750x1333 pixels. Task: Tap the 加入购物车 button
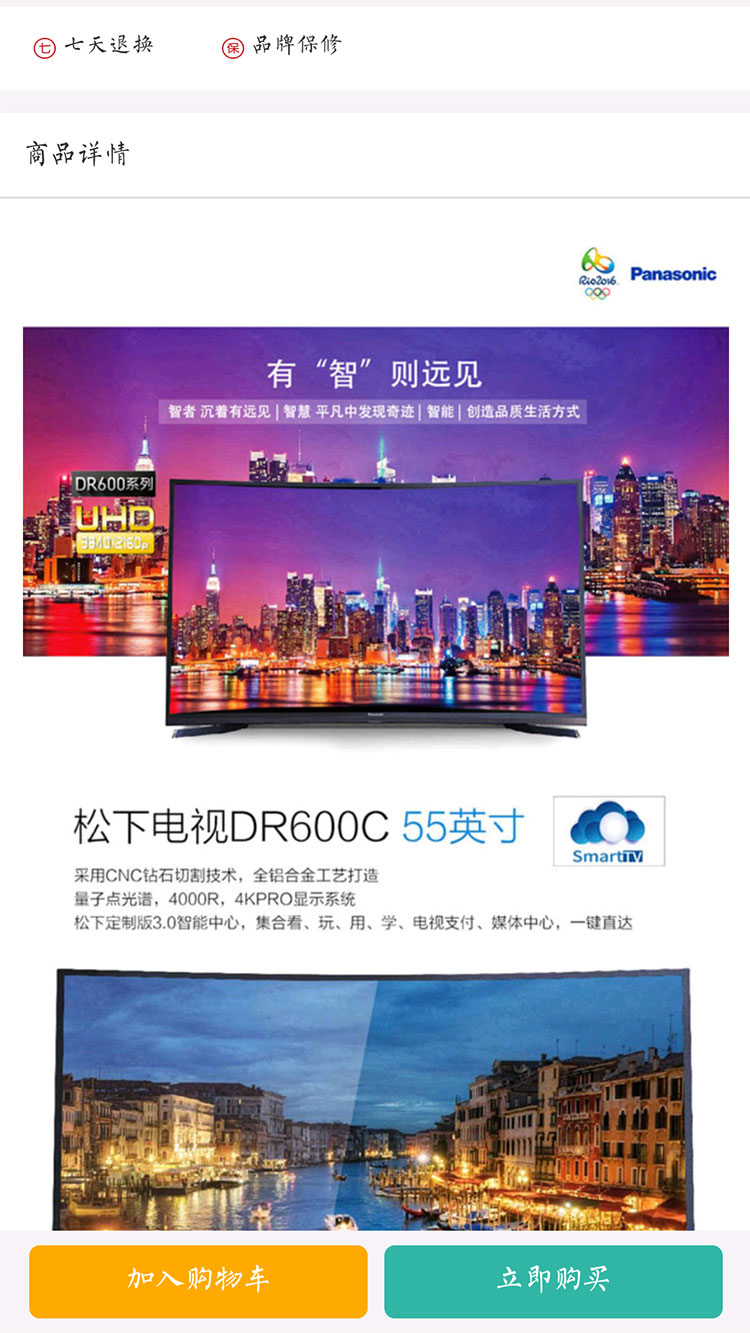[198, 1281]
